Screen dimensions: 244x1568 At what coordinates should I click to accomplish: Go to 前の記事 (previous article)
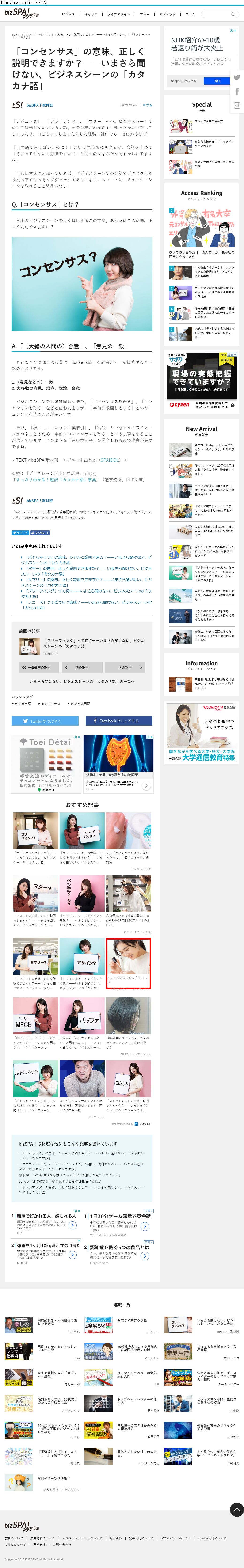pos(82,667)
